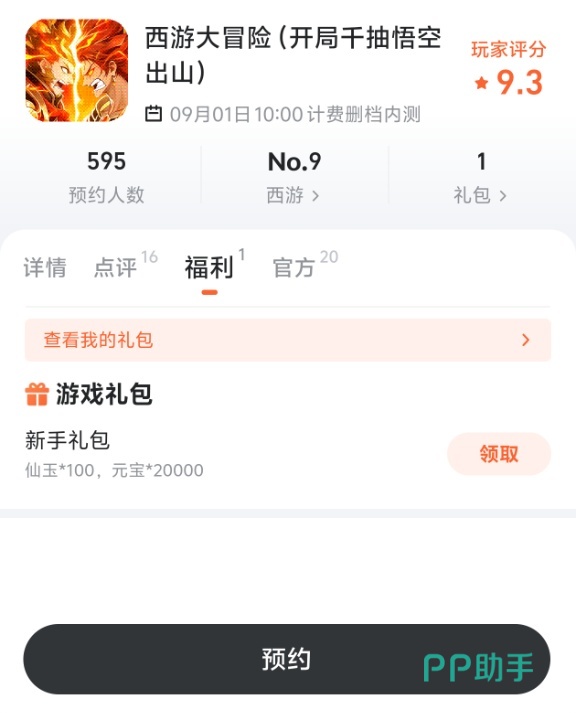Open the 礼包 count link

pyautogui.click(x=481, y=177)
